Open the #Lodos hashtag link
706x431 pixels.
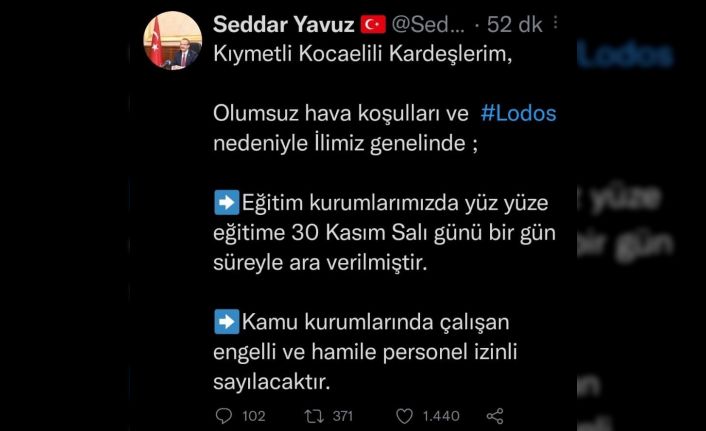[518, 113]
